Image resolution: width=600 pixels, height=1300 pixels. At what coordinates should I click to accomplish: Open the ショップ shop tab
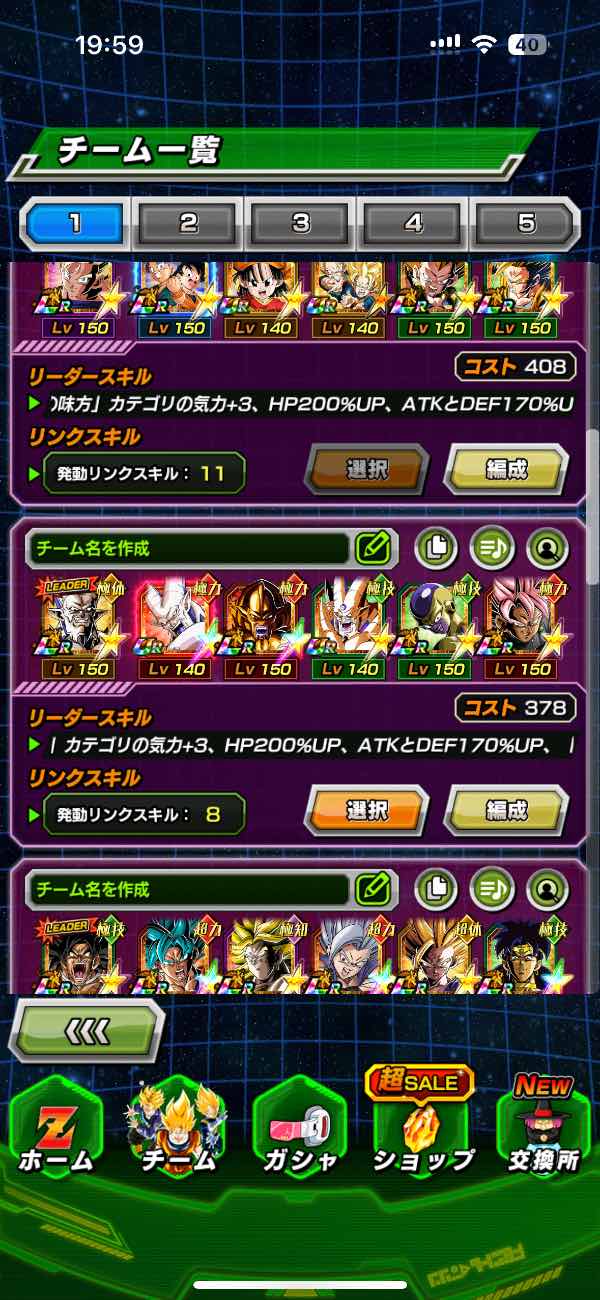tap(422, 1130)
